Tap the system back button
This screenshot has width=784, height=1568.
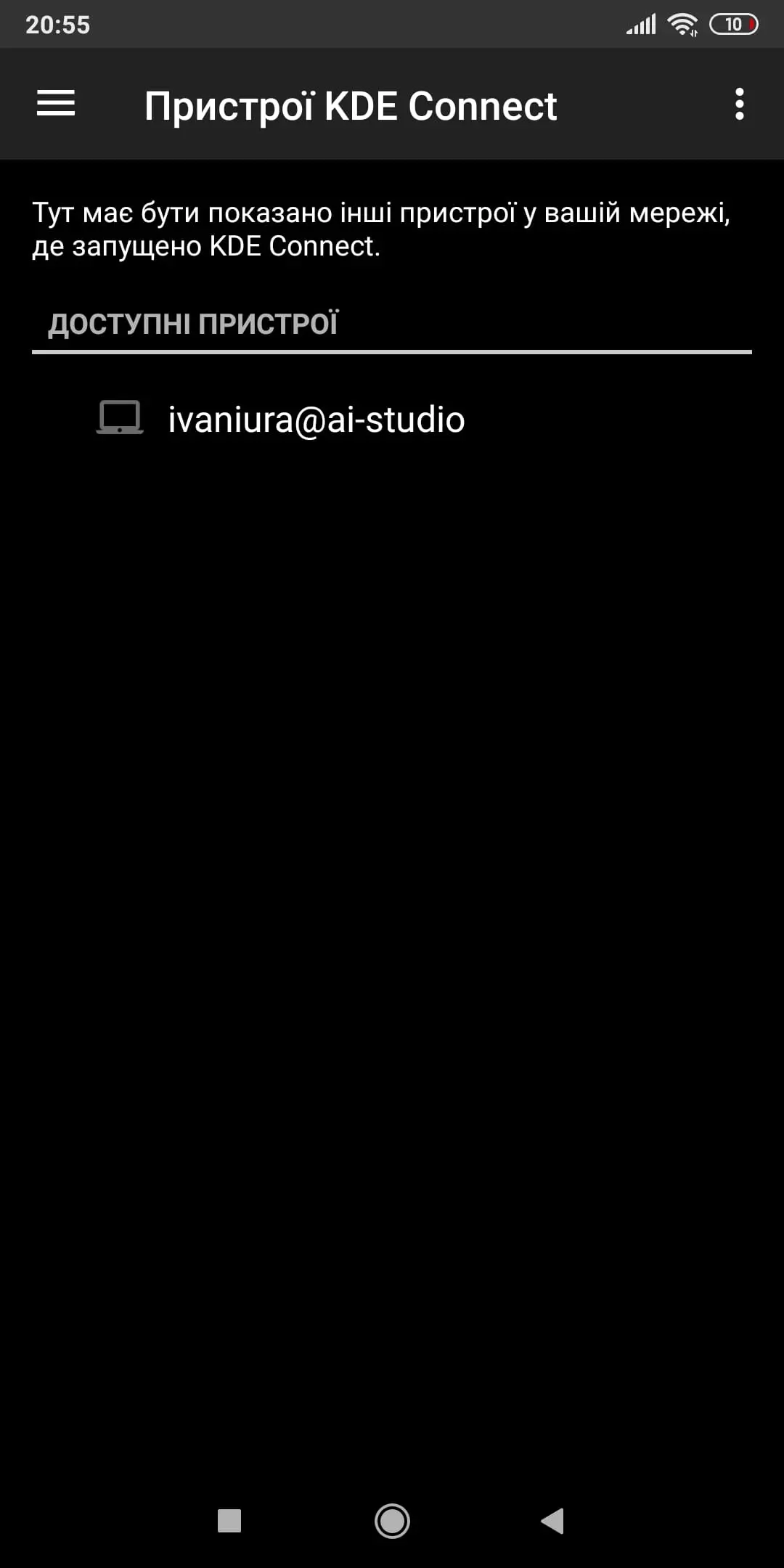552,1521
